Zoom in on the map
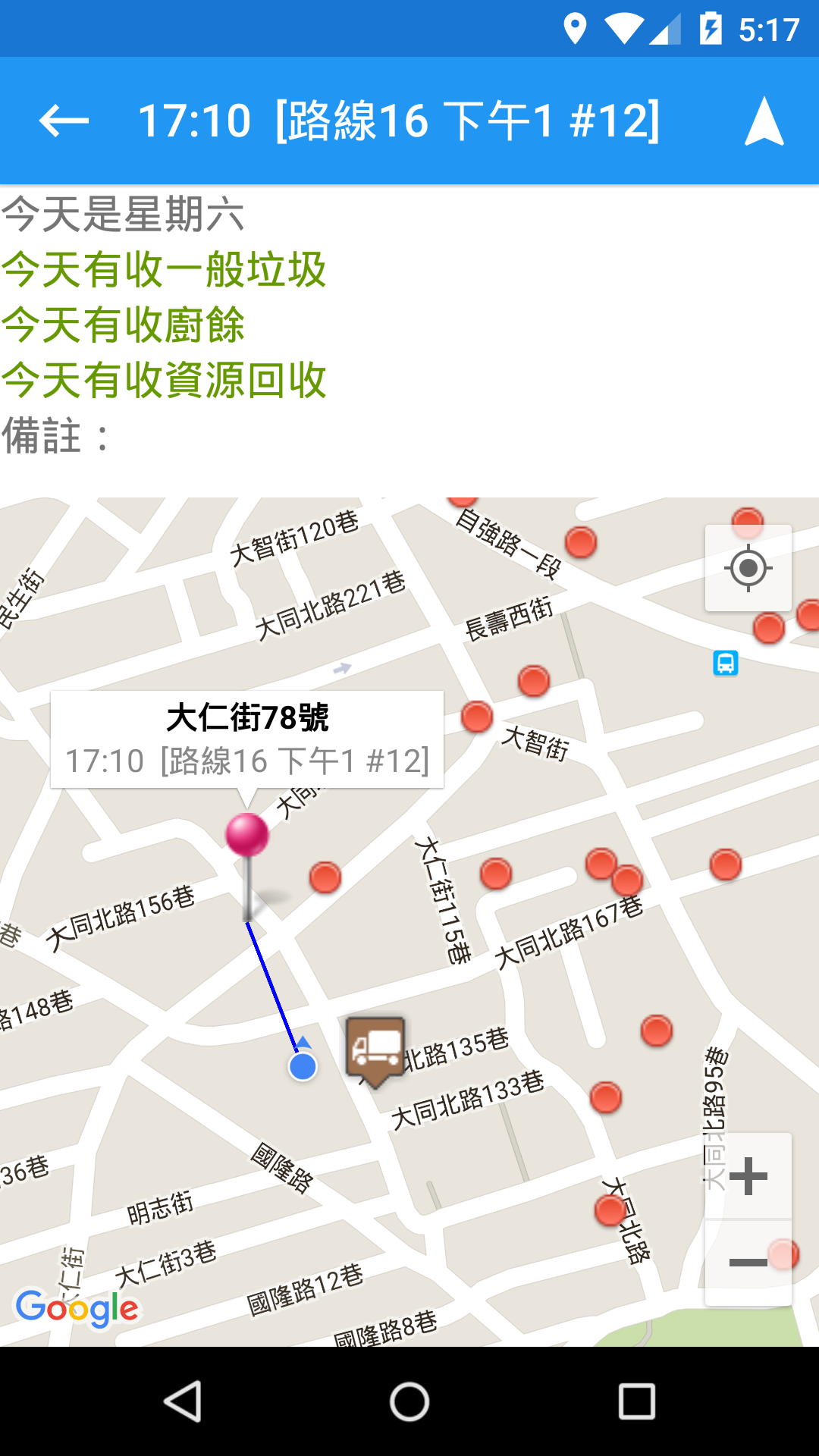Viewport: 819px width, 1456px height. tap(748, 1176)
